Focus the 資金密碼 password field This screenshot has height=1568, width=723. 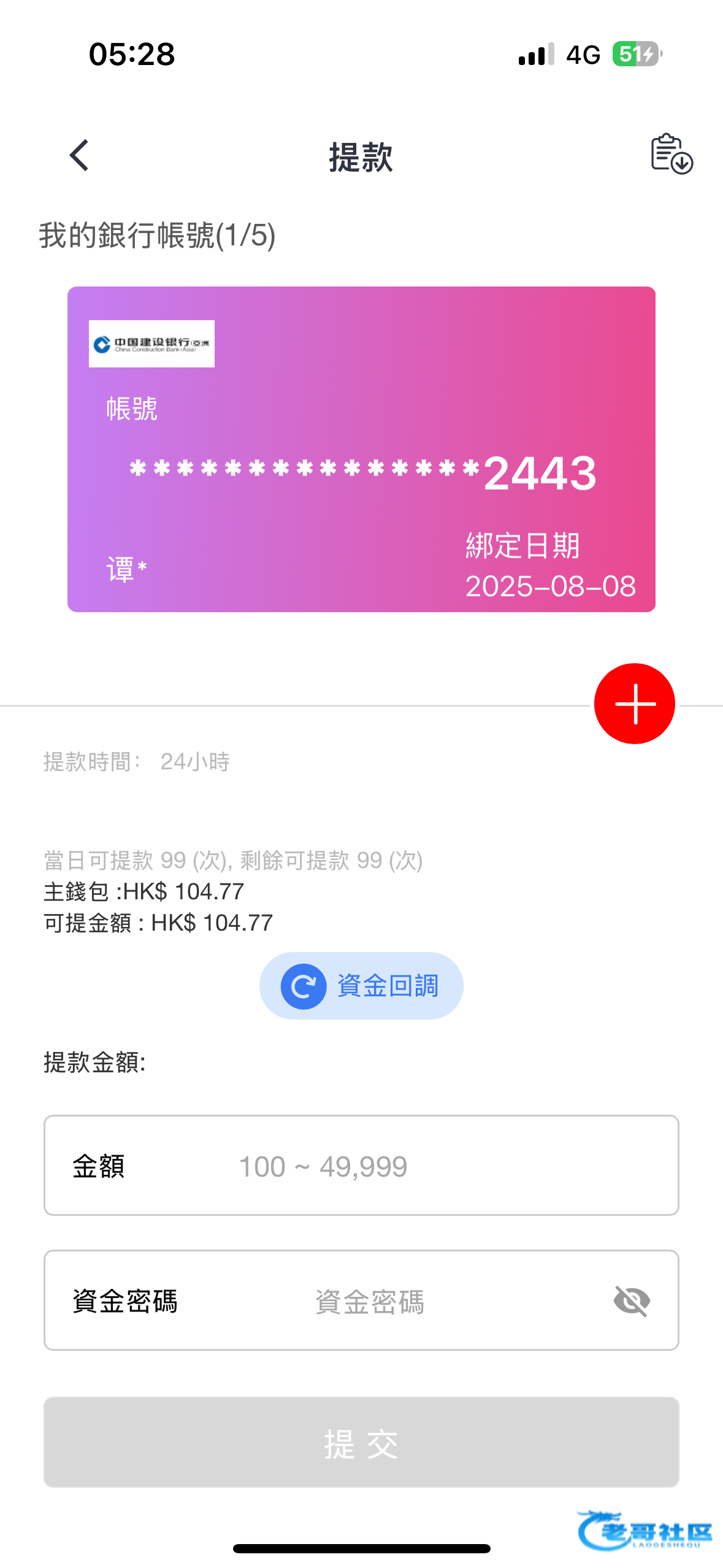(x=361, y=1300)
